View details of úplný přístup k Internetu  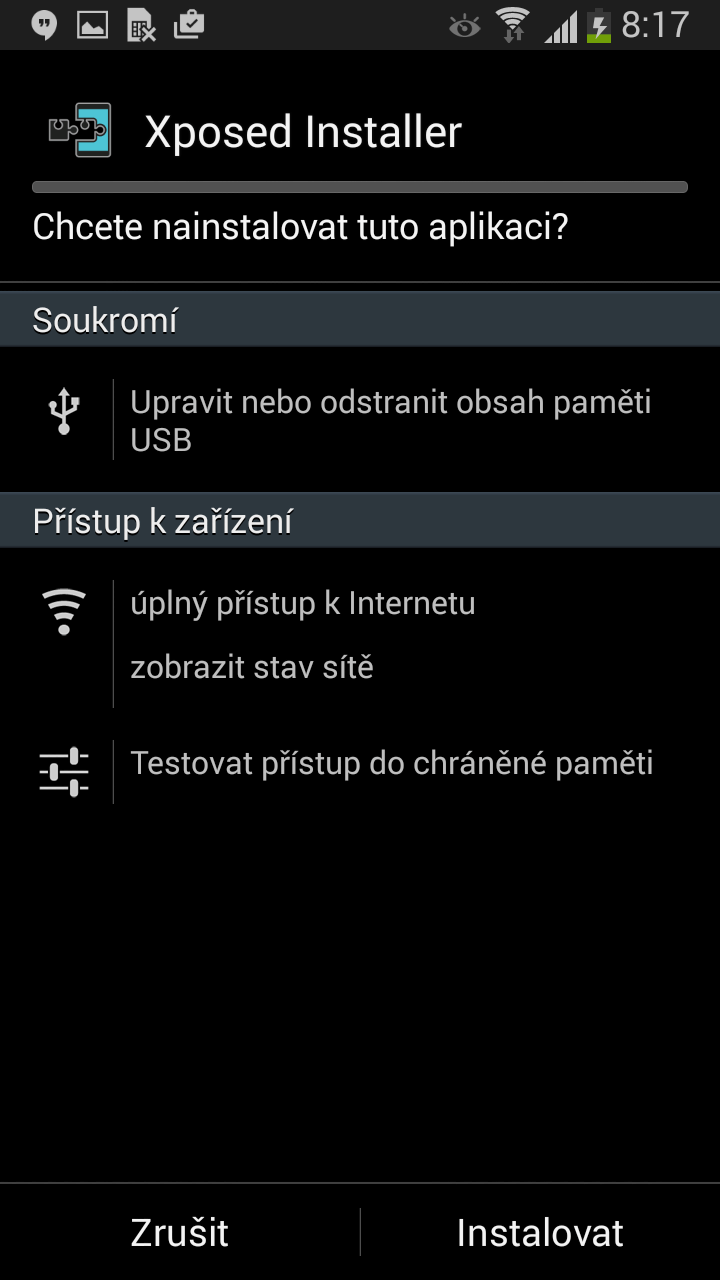302,604
